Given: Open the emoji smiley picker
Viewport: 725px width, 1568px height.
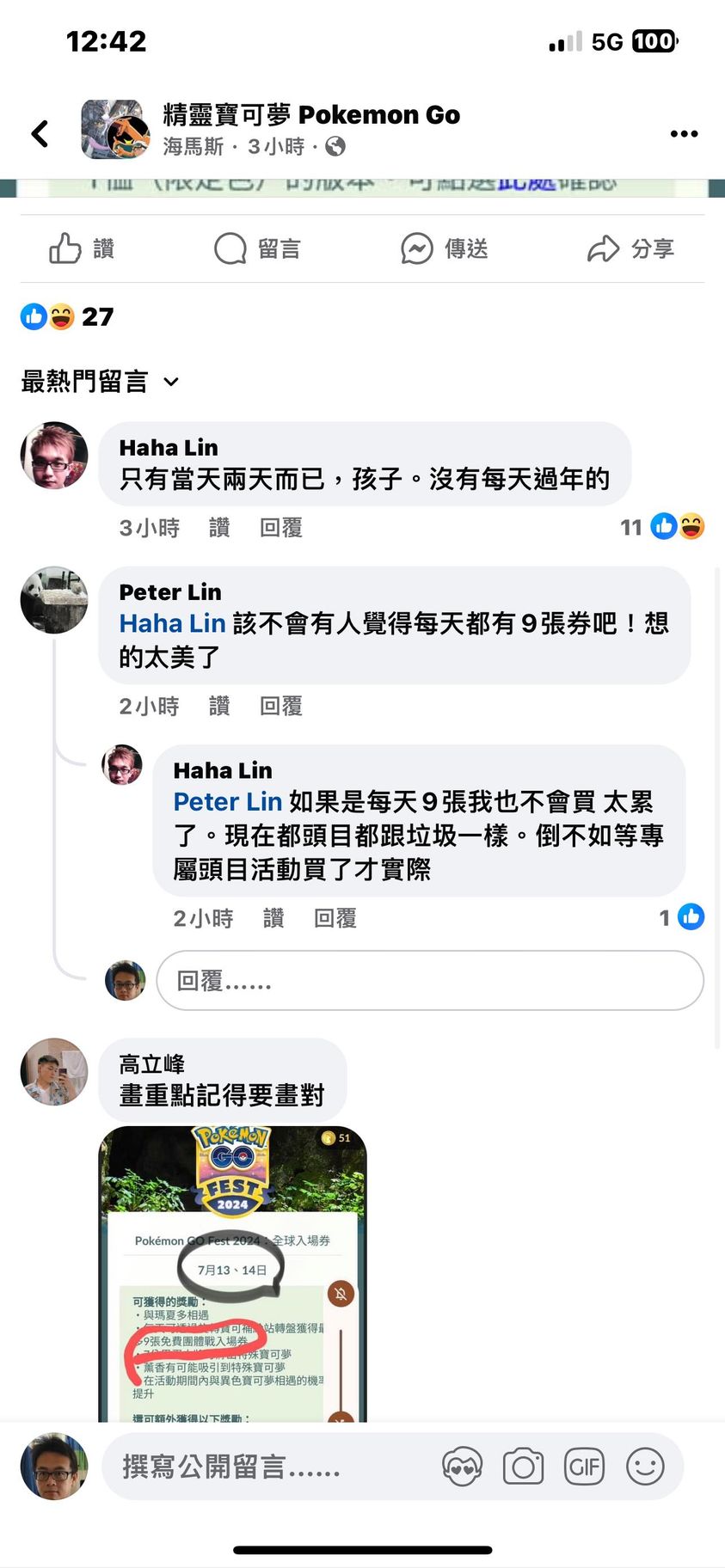Looking at the screenshot, I should point(645,1467).
